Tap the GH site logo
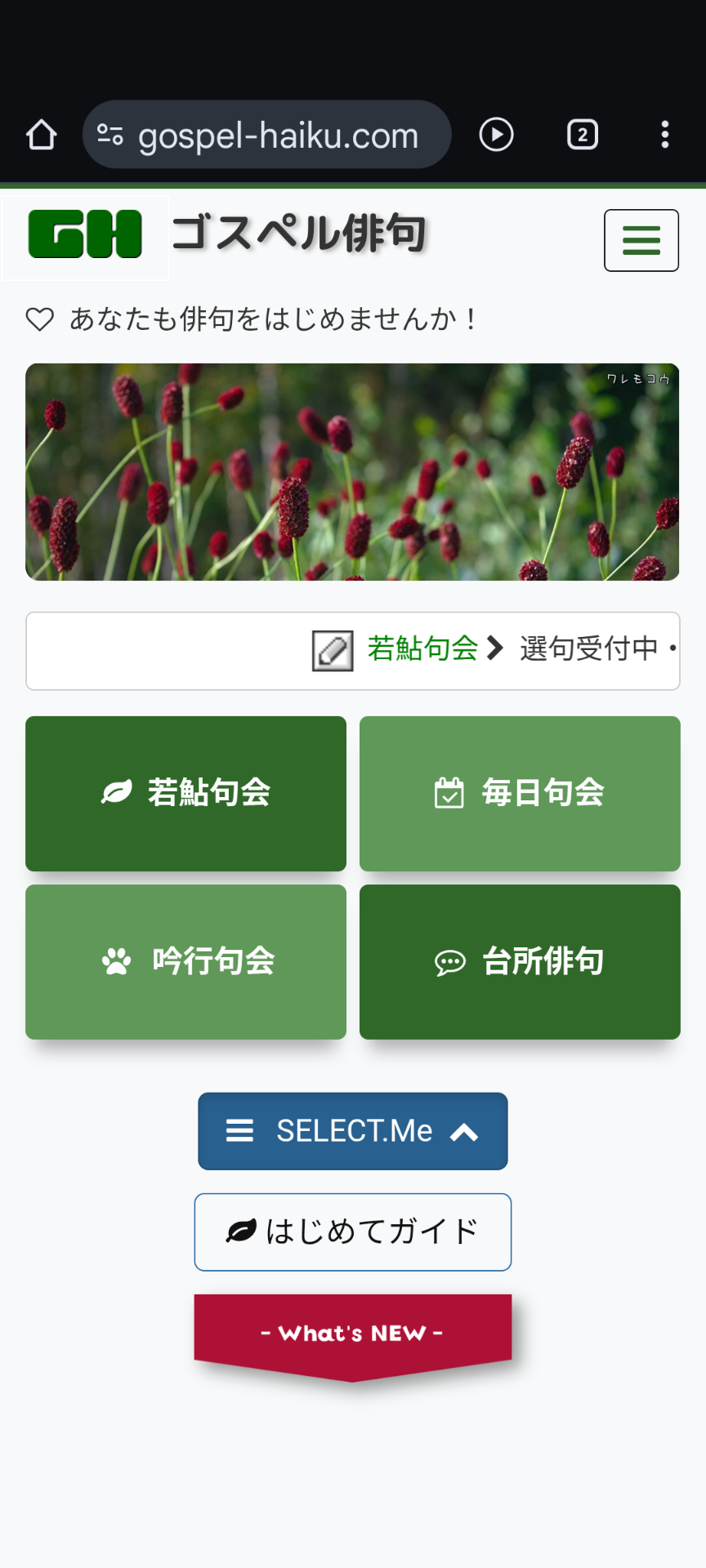 [85, 235]
